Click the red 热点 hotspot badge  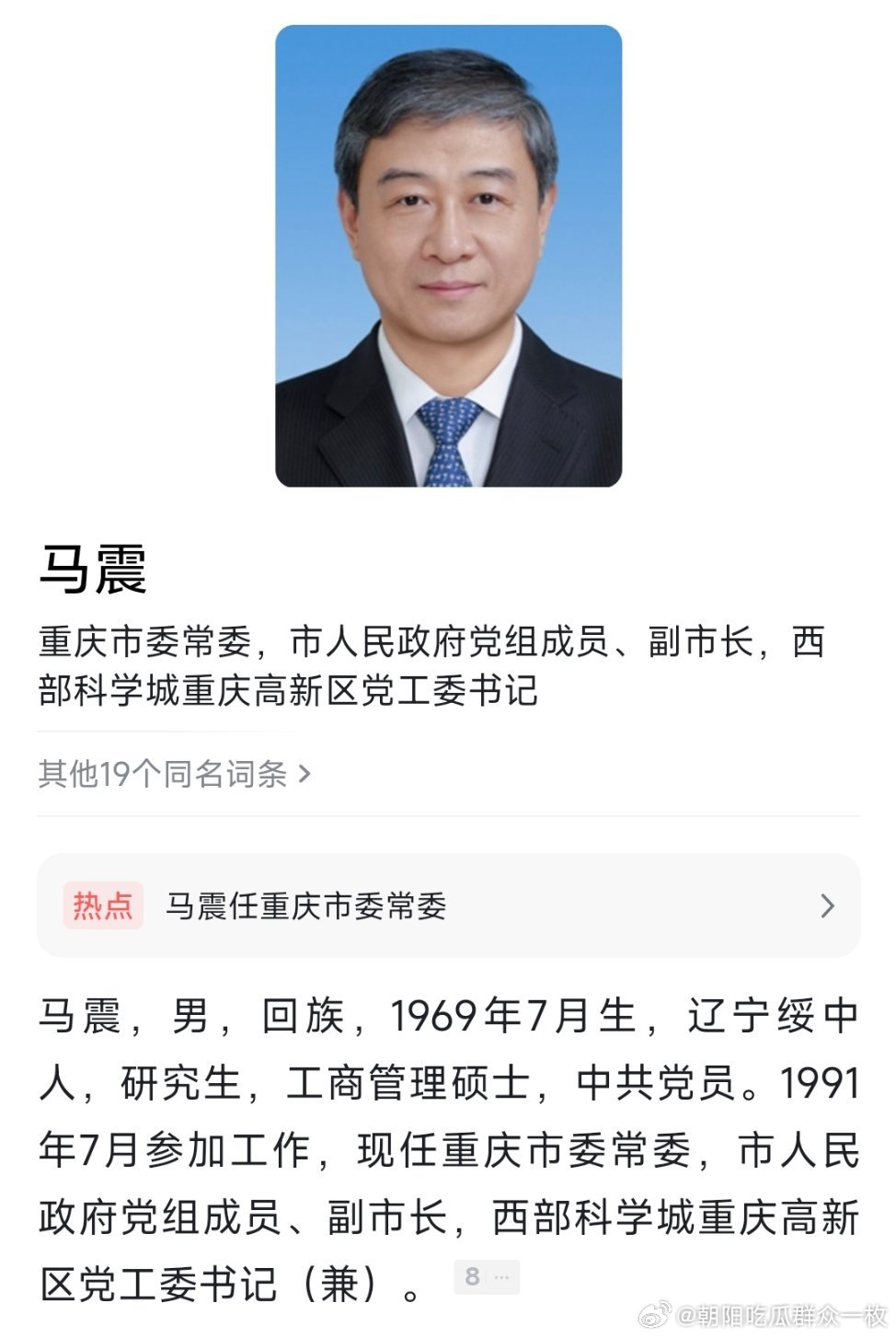103,906
